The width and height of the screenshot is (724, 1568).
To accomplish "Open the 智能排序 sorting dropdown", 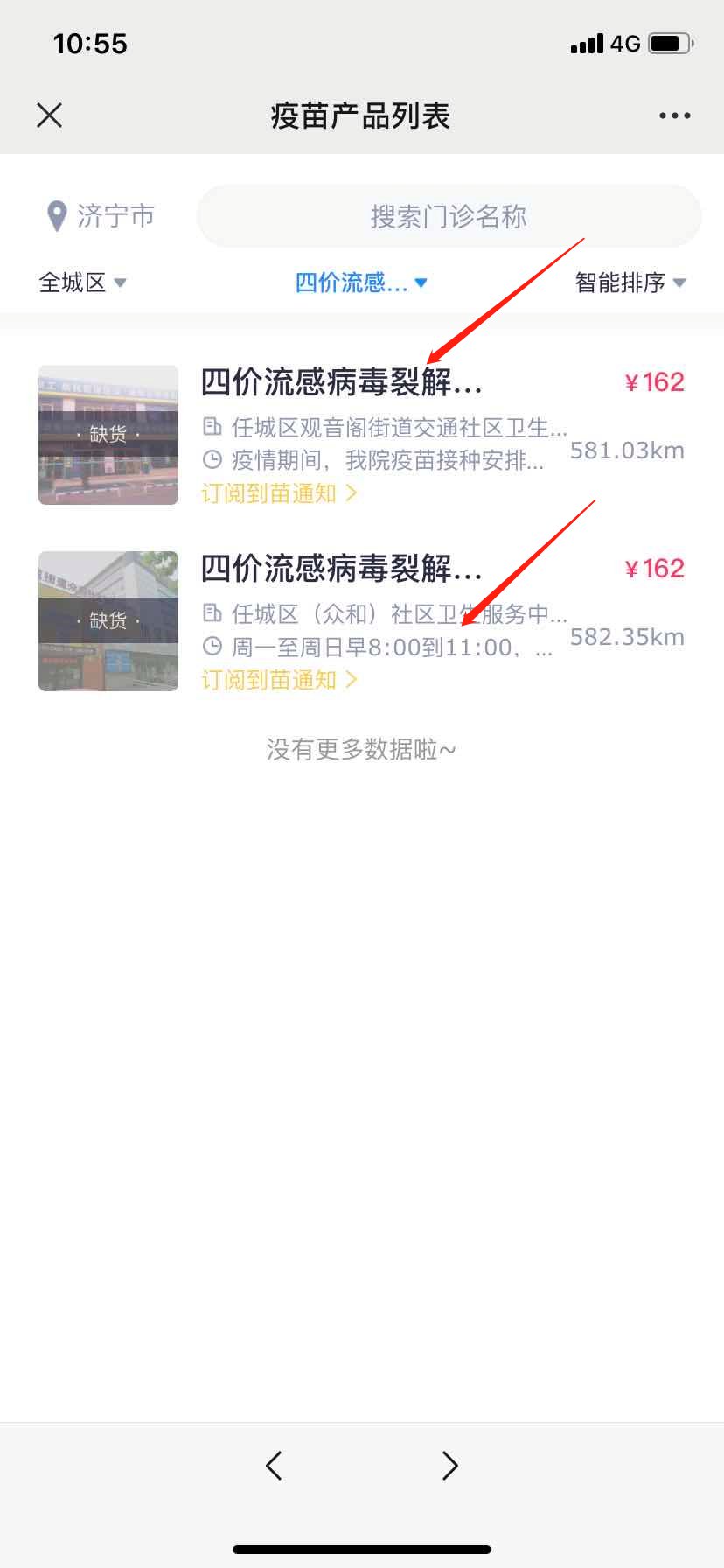I will tap(630, 283).
